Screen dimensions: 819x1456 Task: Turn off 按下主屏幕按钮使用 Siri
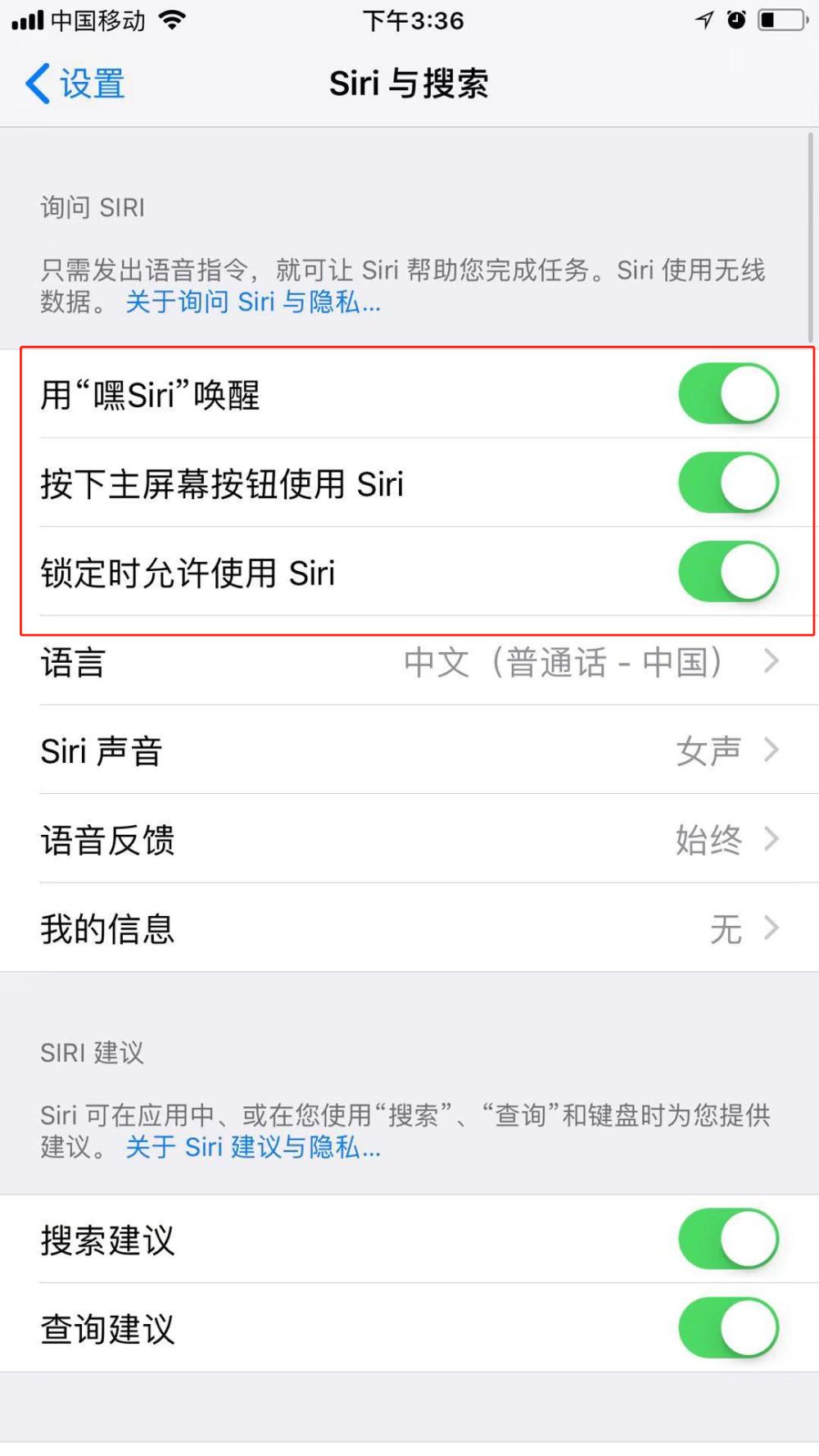[x=727, y=483]
